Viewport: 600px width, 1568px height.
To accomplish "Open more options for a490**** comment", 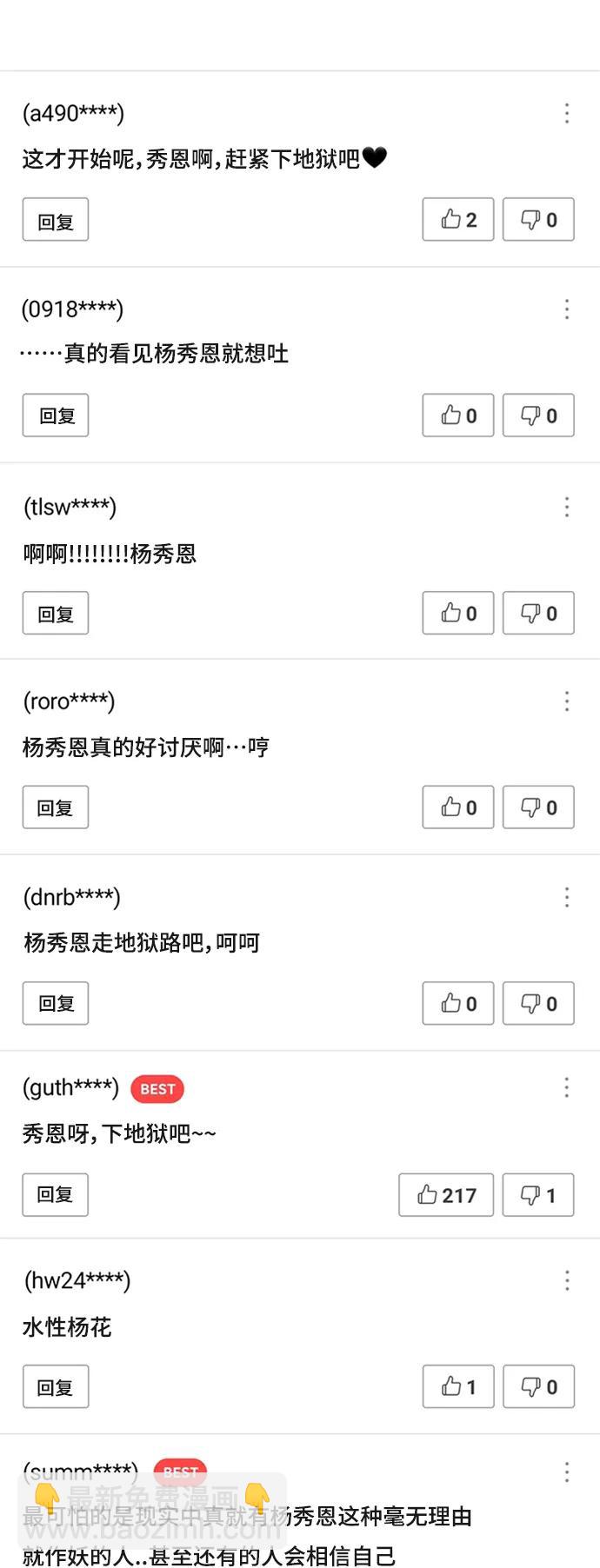I will point(567,113).
